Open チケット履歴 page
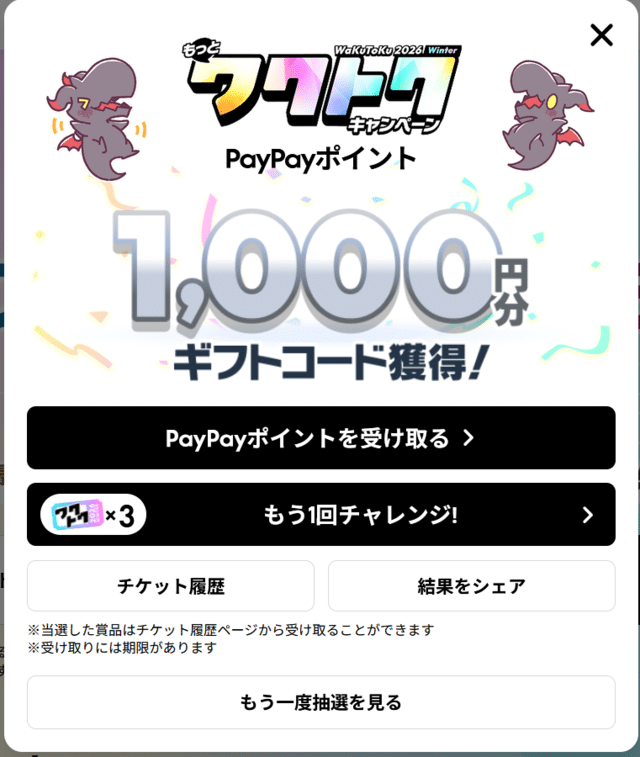This screenshot has width=640, height=757. (x=170, y=586)
